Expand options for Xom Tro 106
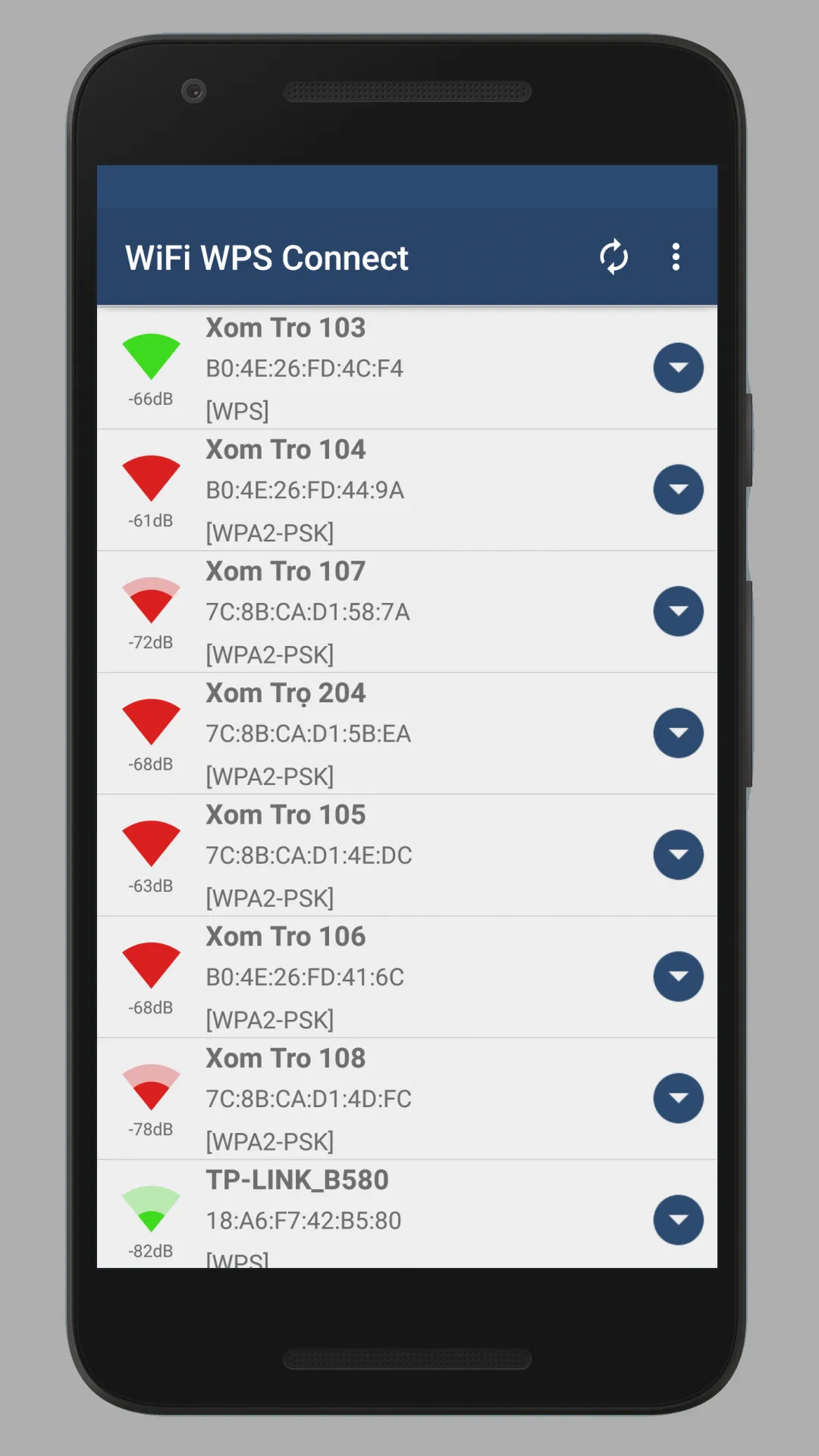Screen dimensions: 819x1456 pyautogui.click(x=678, y=977)
